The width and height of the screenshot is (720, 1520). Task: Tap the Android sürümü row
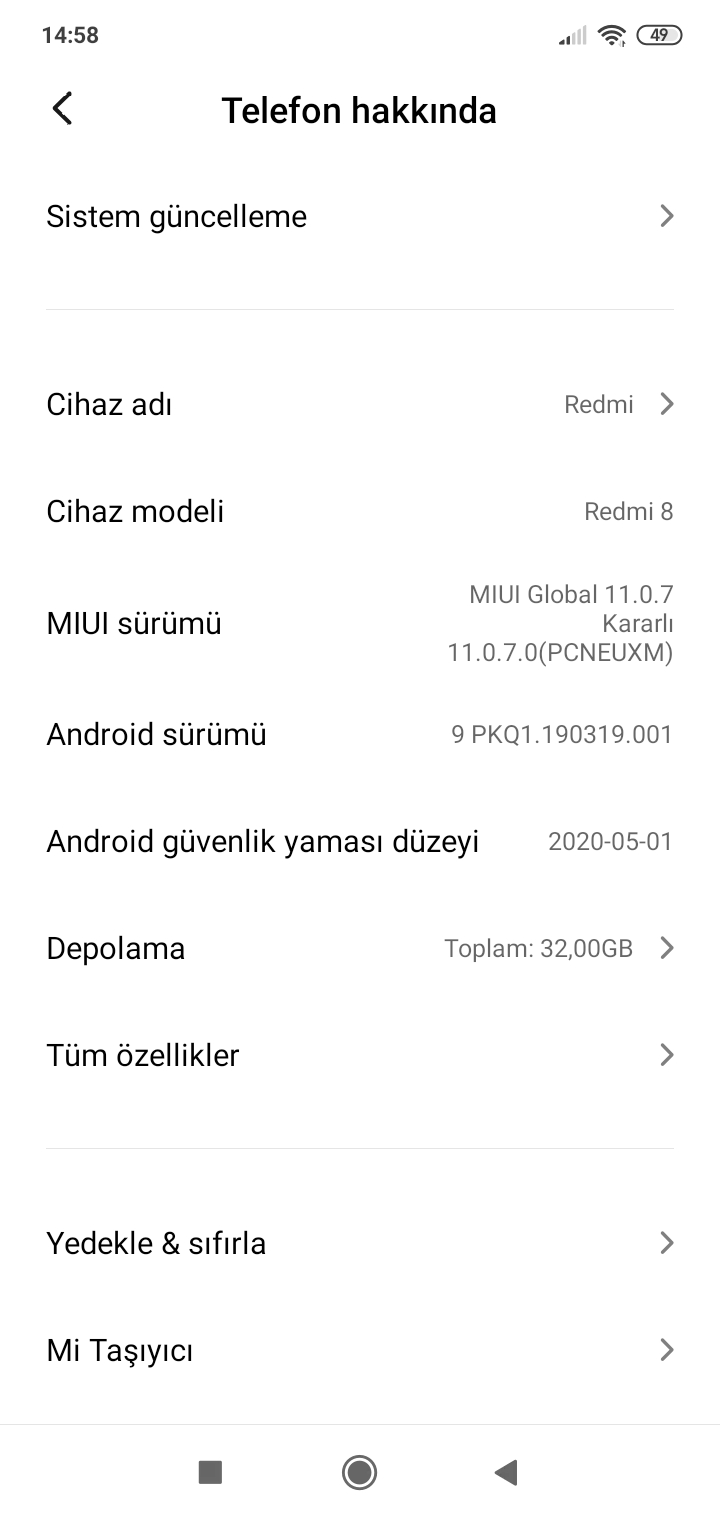click(x=360, y=735)
